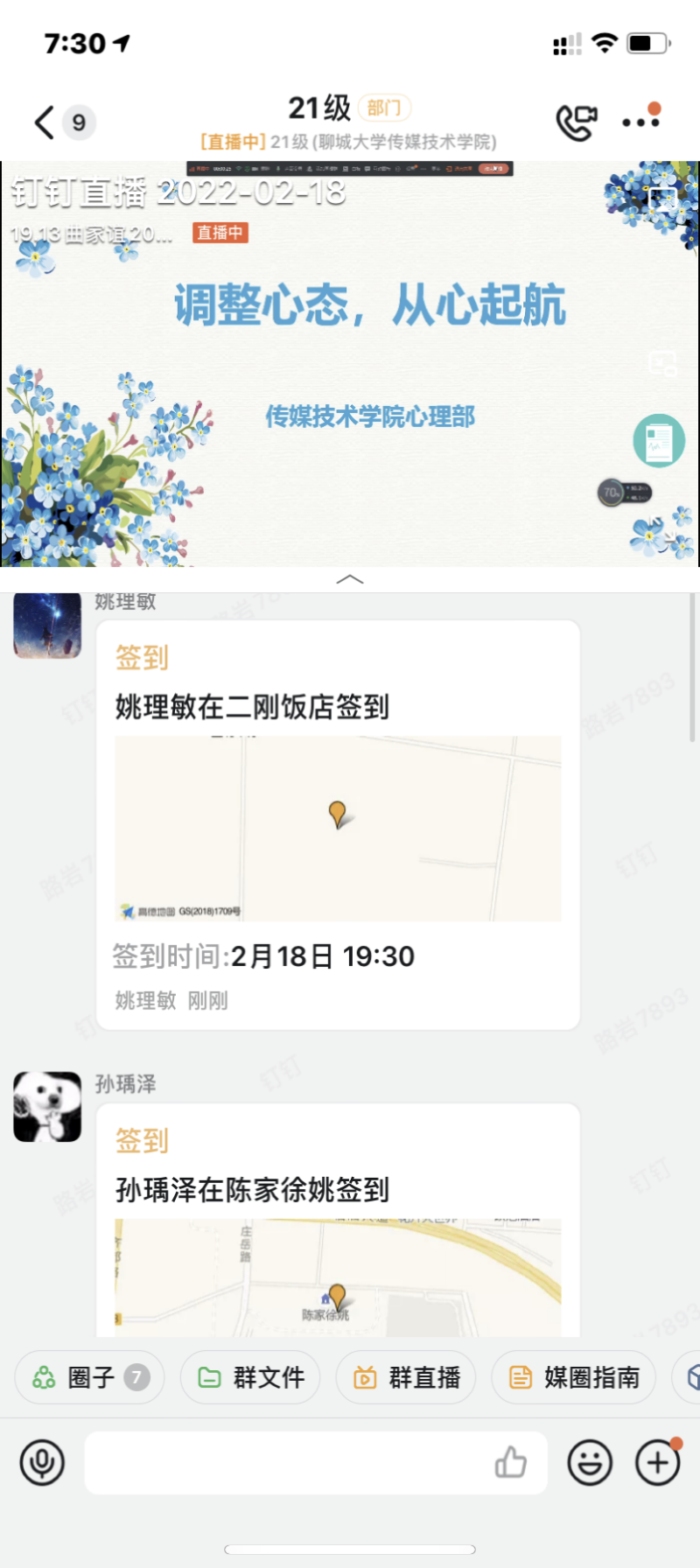View 姚理敏's profile avatar
Screen dimensions: 700x1568
coord(47,625)
